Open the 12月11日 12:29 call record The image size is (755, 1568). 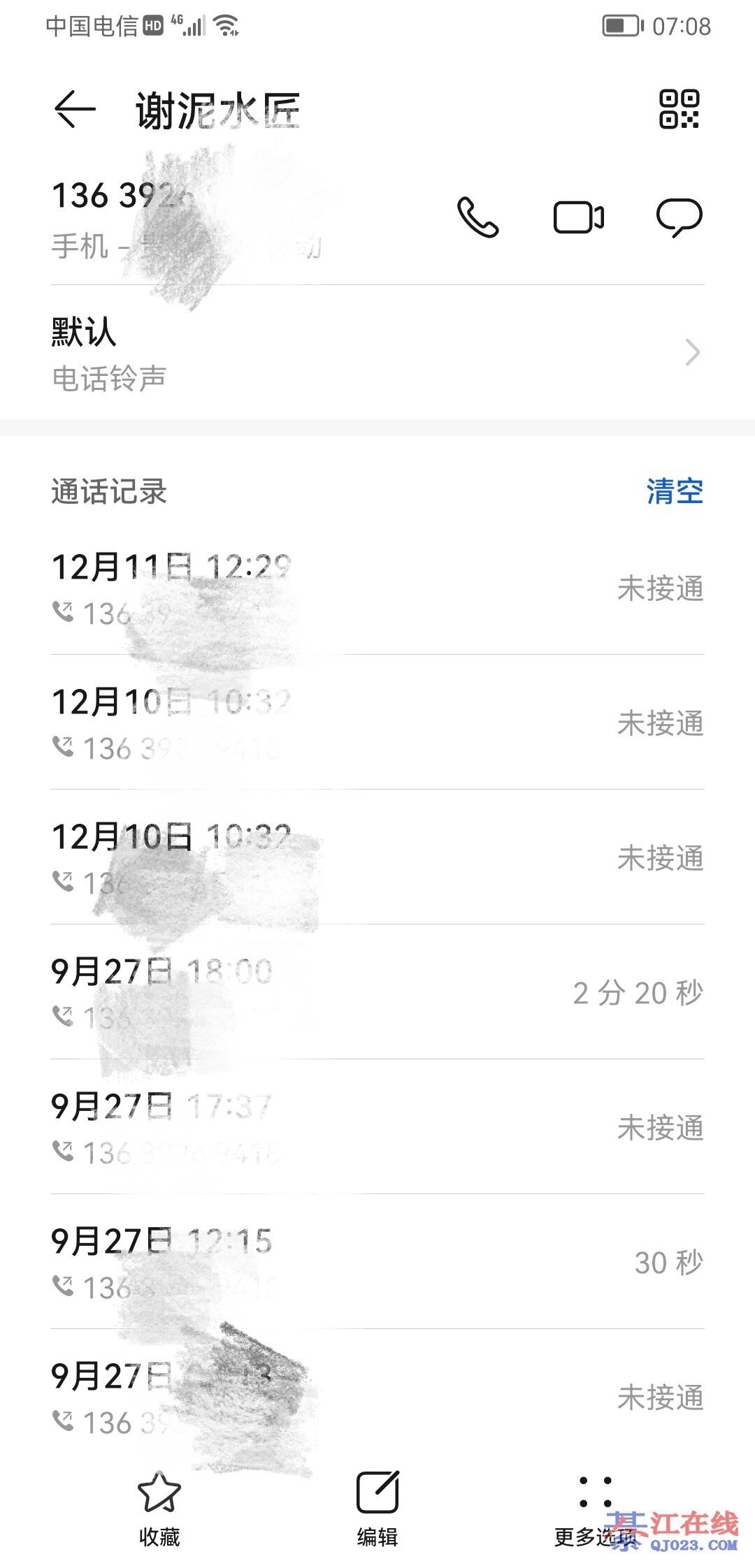pyautogui.click(x=377, y=588)
